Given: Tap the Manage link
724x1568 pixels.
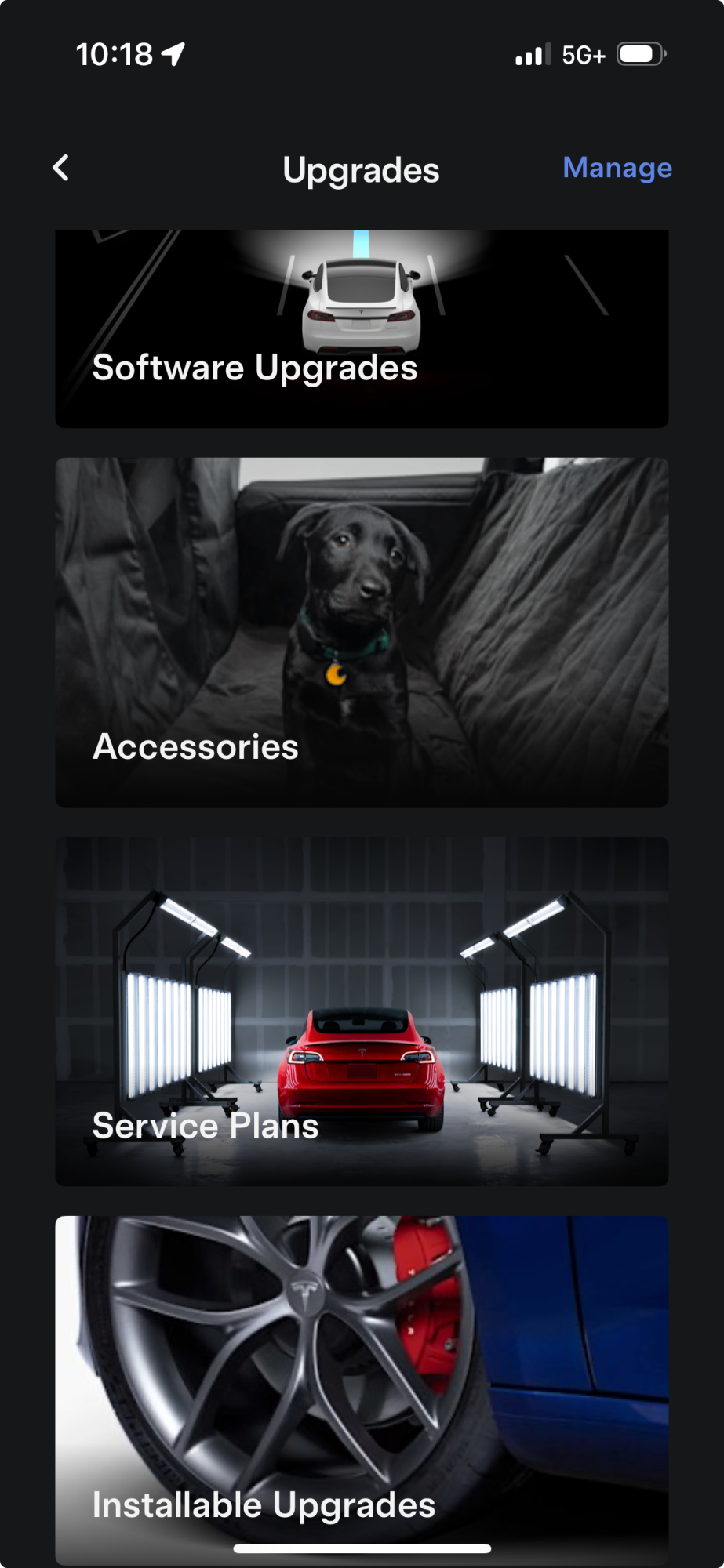Looking at the screenshot, I should (617, 168).
